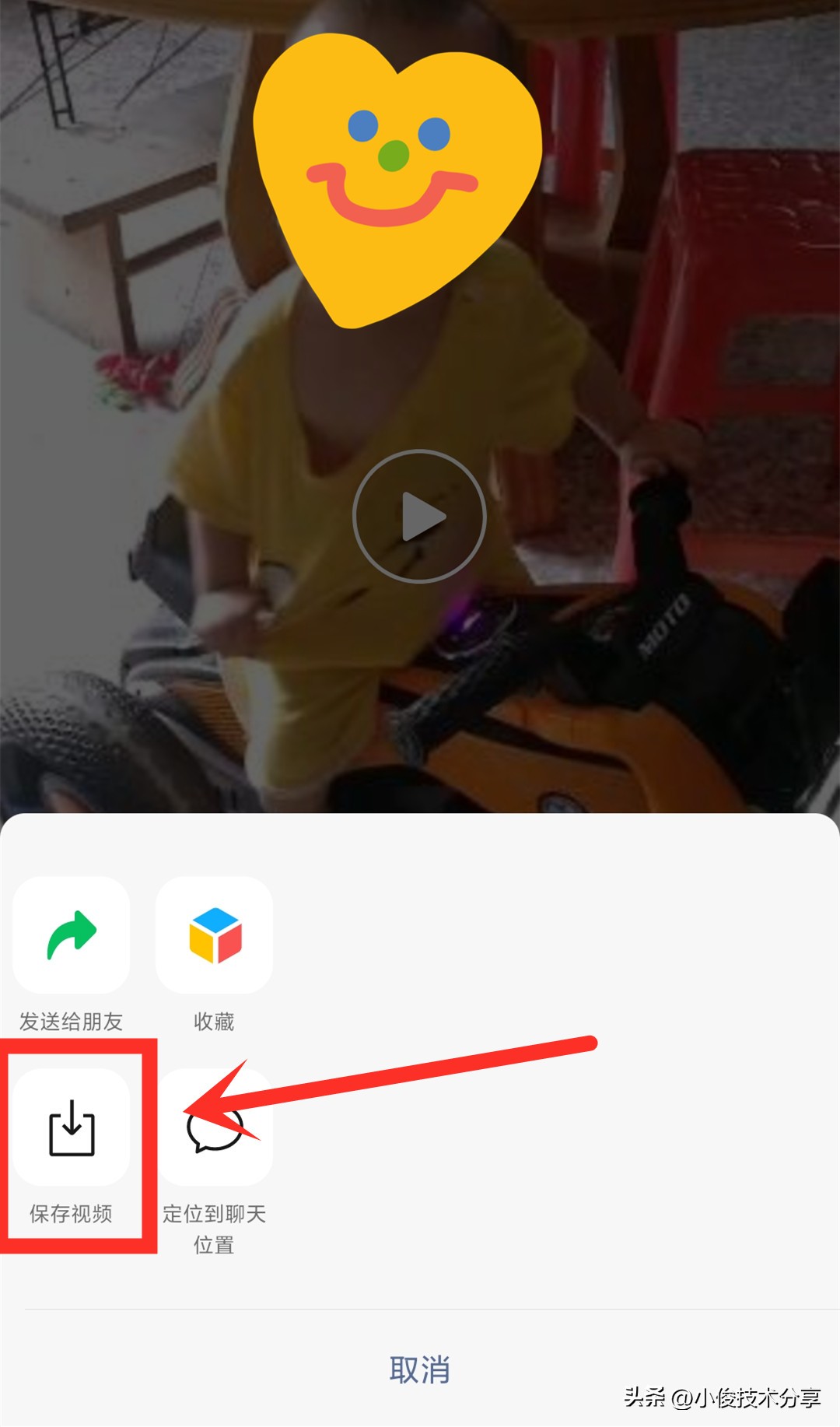
Task: Send the video to a friend (发送给朋友)
Action: point(72,935)
